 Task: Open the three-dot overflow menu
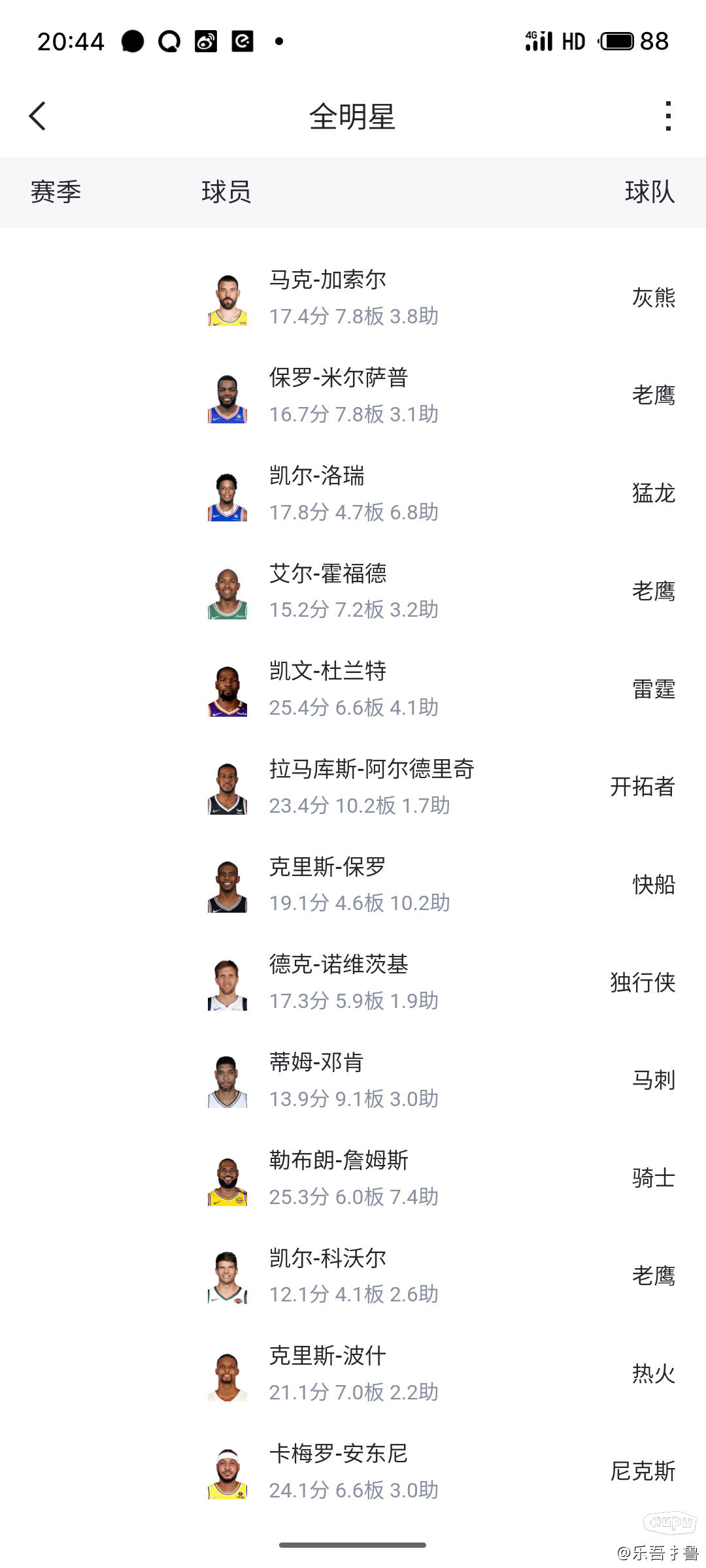(667, 116)
